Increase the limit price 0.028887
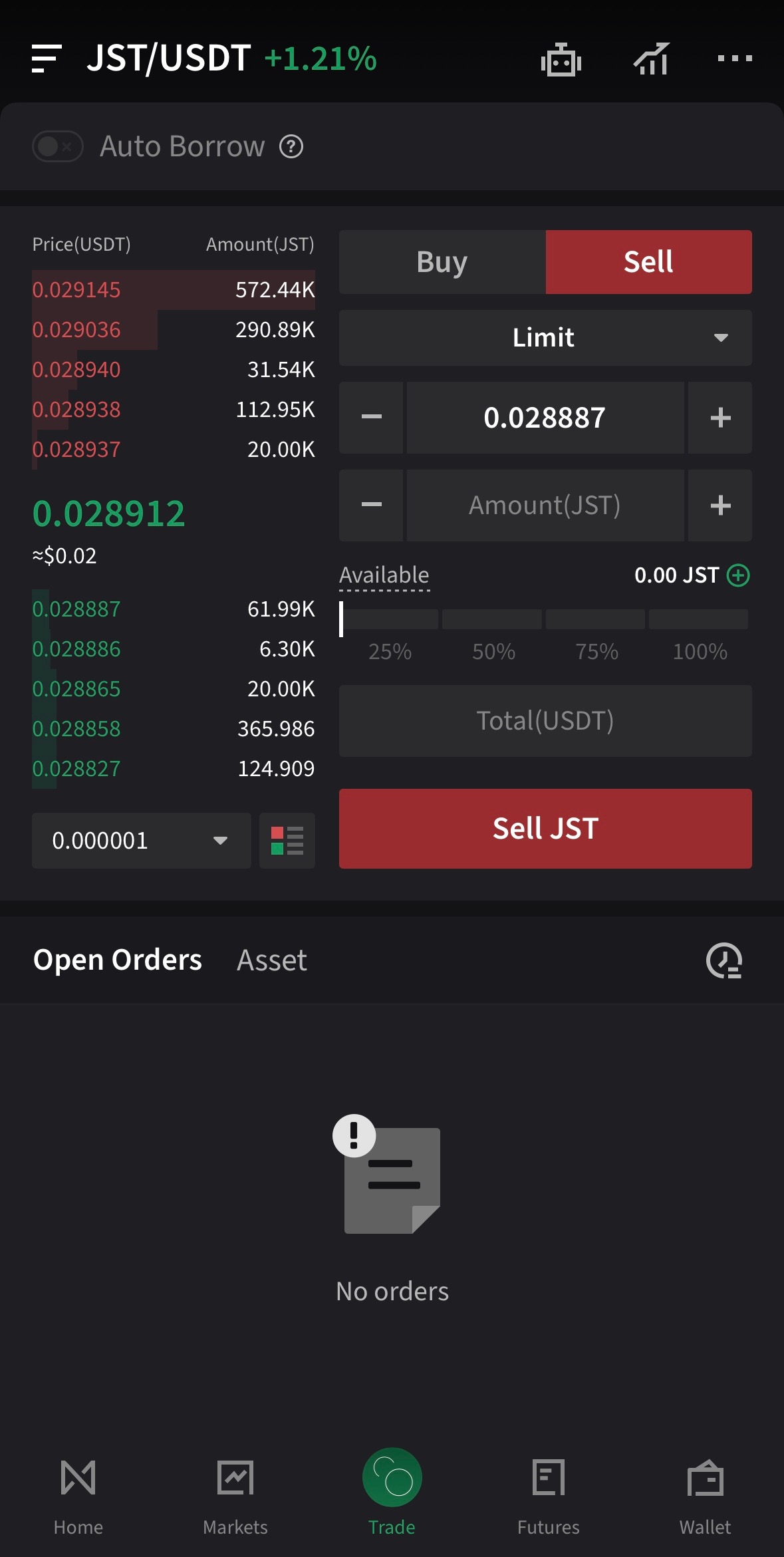 coord(720,418)
